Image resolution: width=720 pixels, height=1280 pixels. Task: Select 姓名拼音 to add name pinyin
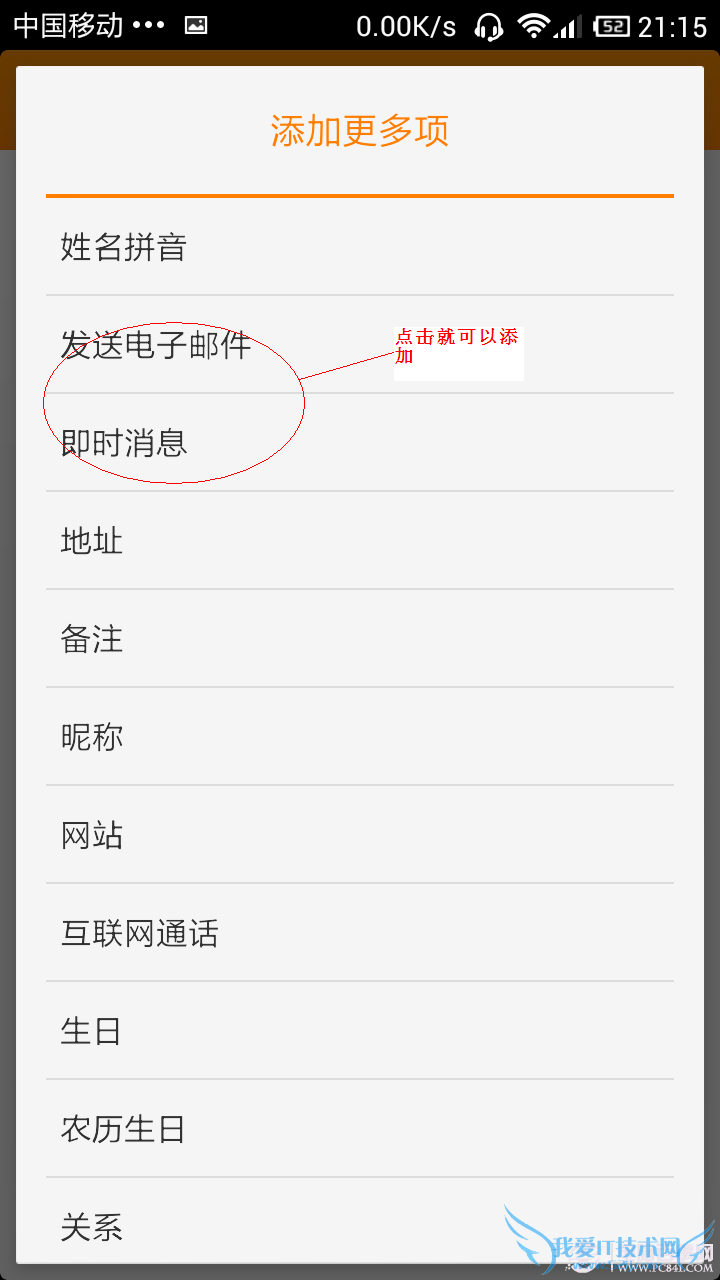pyautogui.click(x=124, y=247)
